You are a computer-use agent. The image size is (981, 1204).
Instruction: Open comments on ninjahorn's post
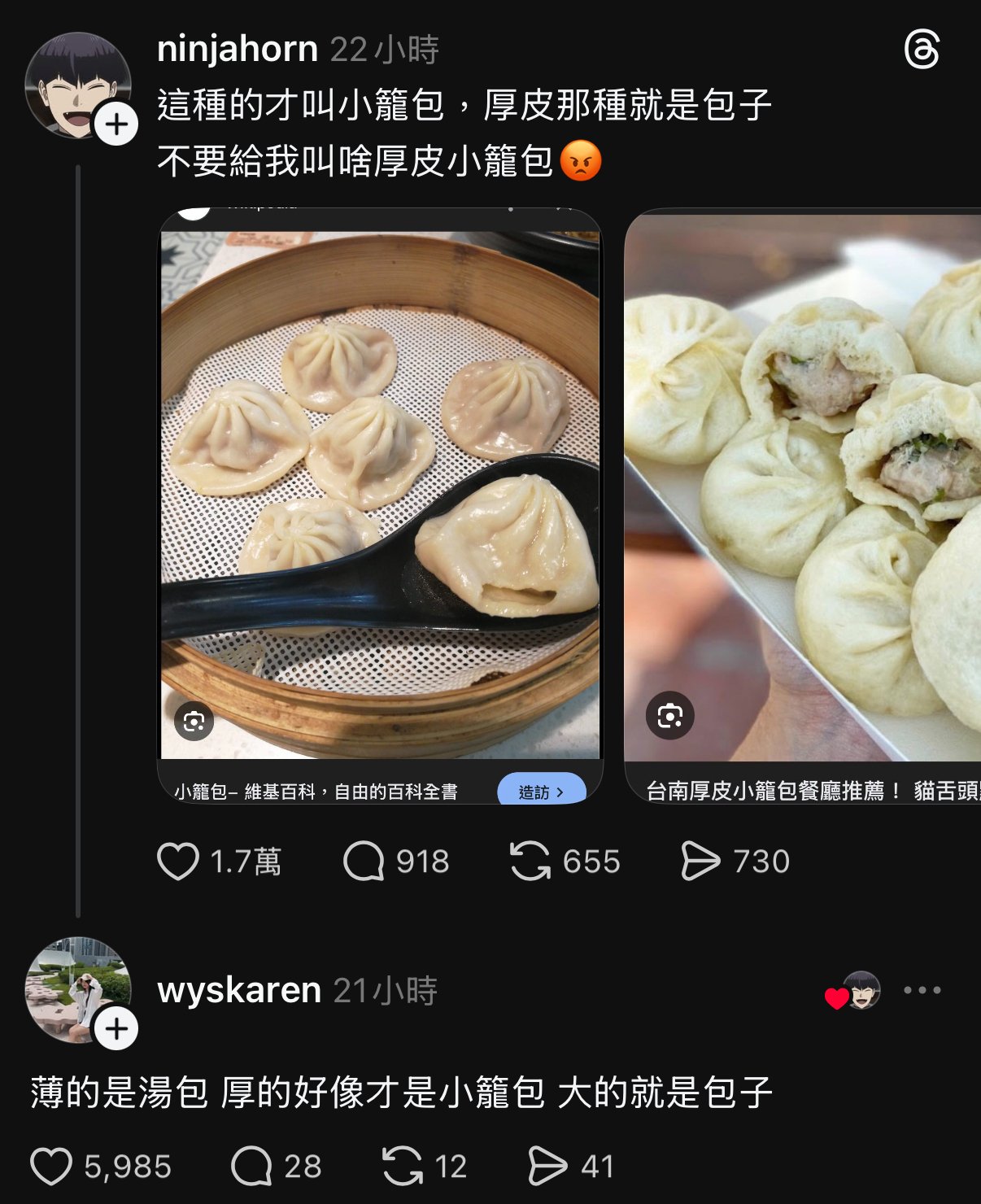click(364, 862)
